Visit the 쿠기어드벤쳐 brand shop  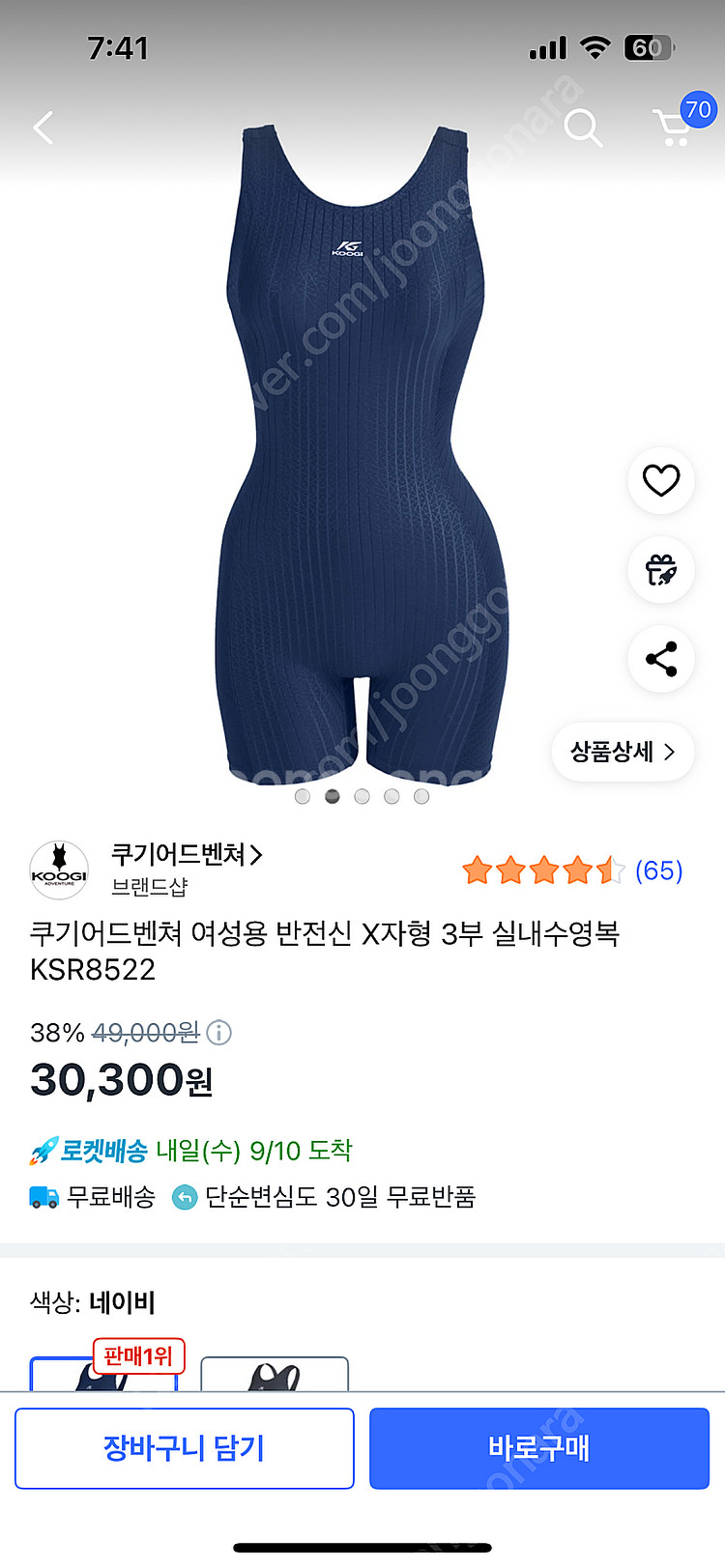(x=186, y=855)
